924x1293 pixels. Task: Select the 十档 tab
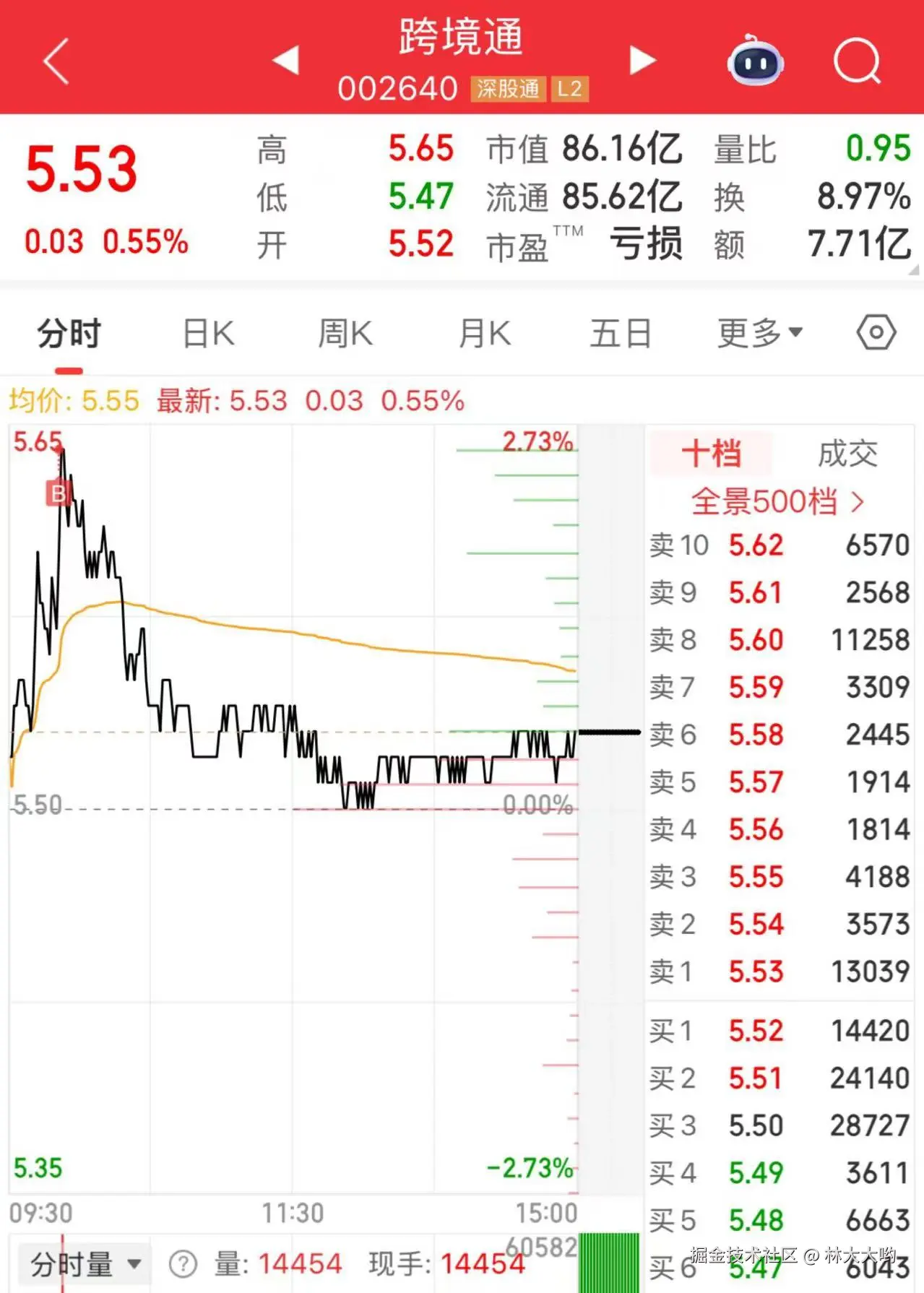click(x=710, y=454)
